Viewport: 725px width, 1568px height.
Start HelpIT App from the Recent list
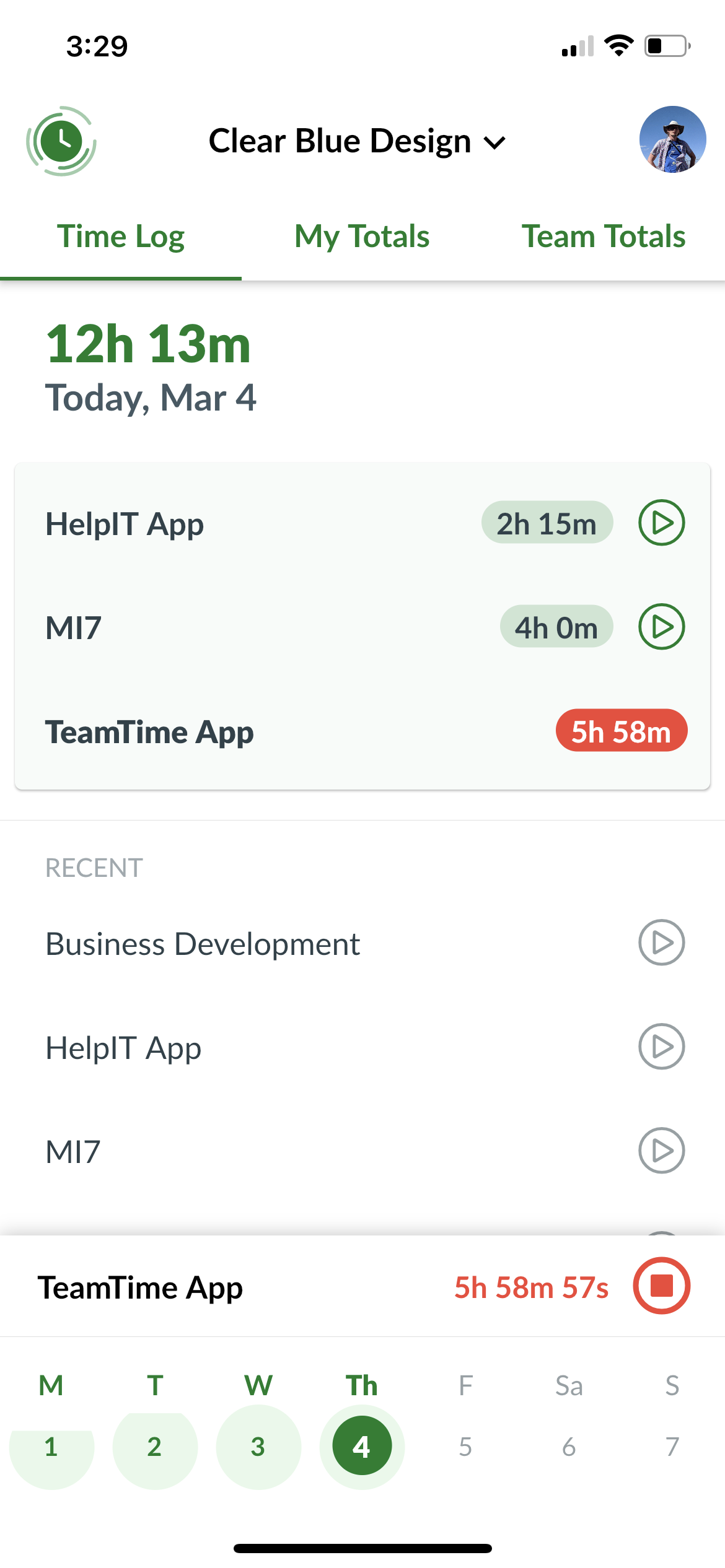pyautogui.click(x=661, y=1047)
